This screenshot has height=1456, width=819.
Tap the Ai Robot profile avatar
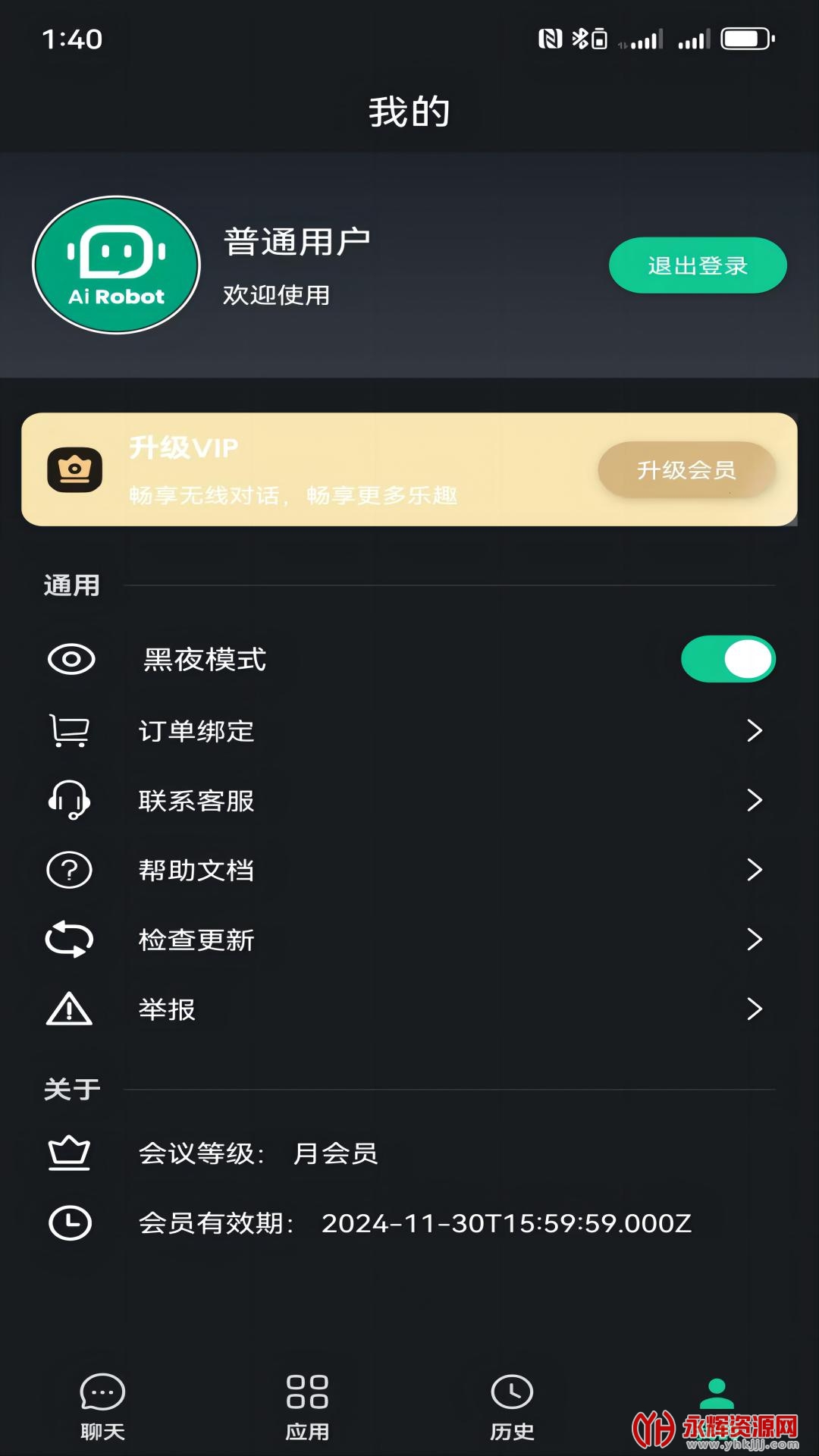(116, 265)
